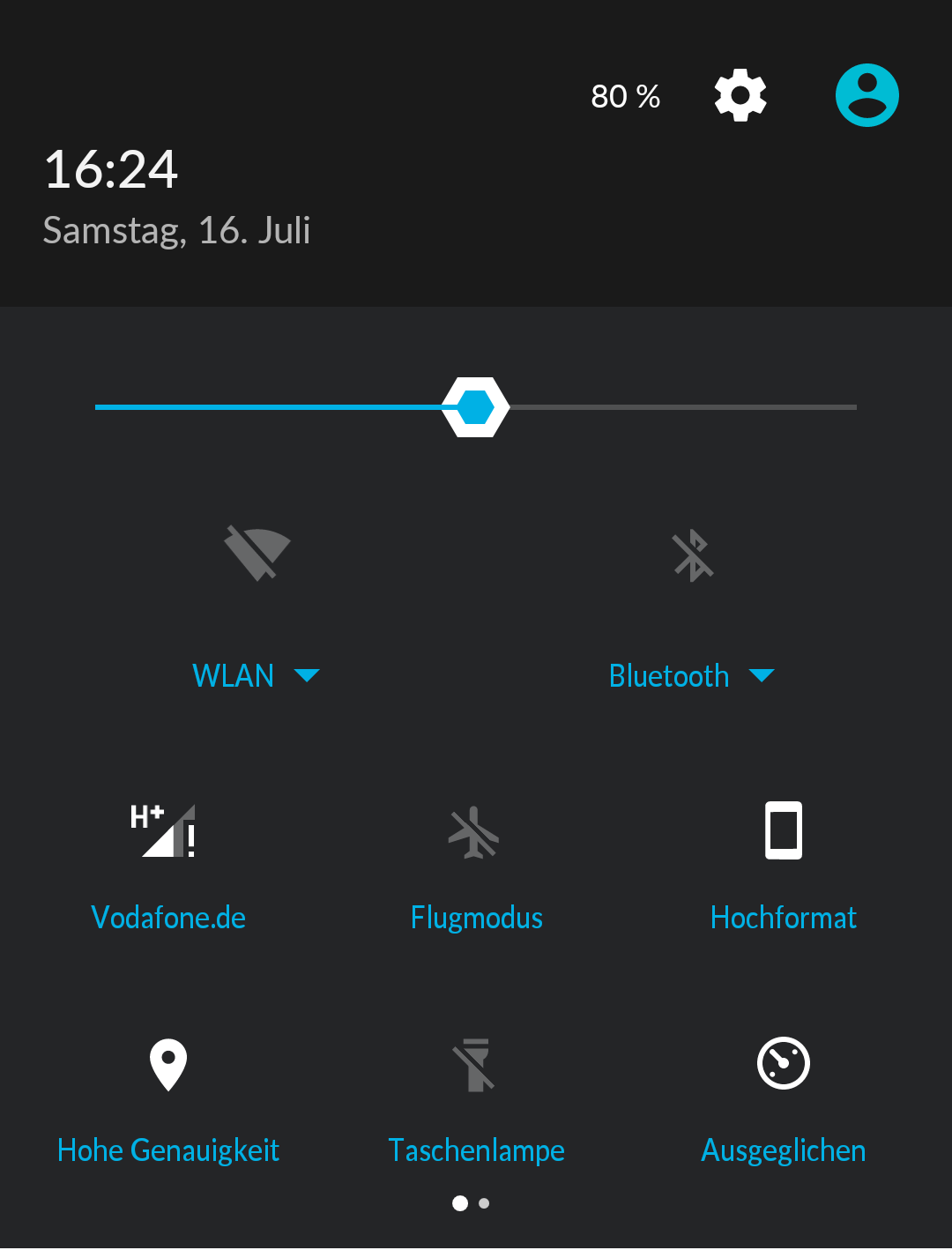Image resolution: width=952 pixels, height=1250 pixels.
Task: Adjust the brightness slider handle
Action: click(476, 406)
